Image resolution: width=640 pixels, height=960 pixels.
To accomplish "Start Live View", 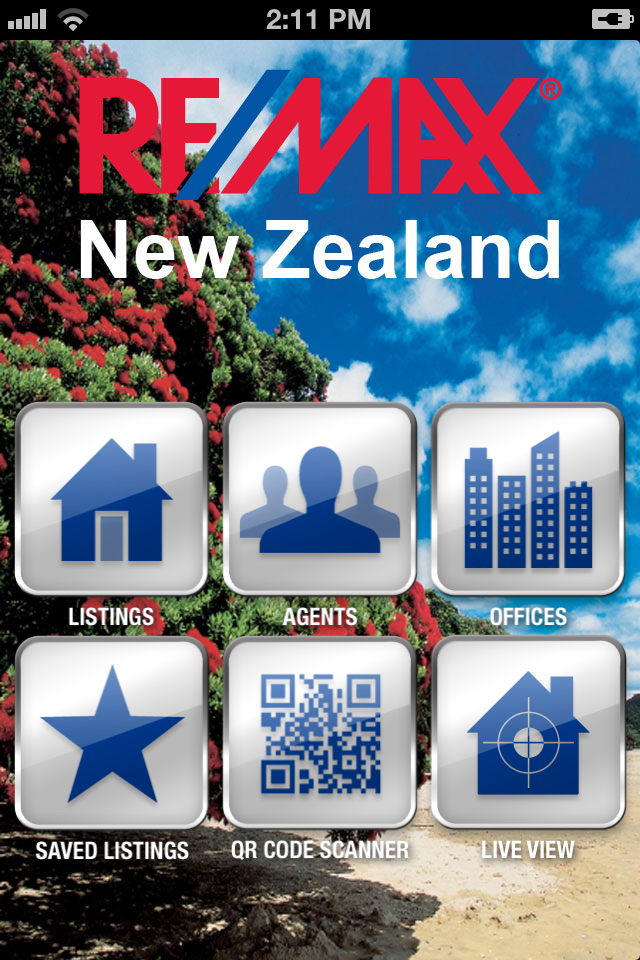I will coord(527,733).
